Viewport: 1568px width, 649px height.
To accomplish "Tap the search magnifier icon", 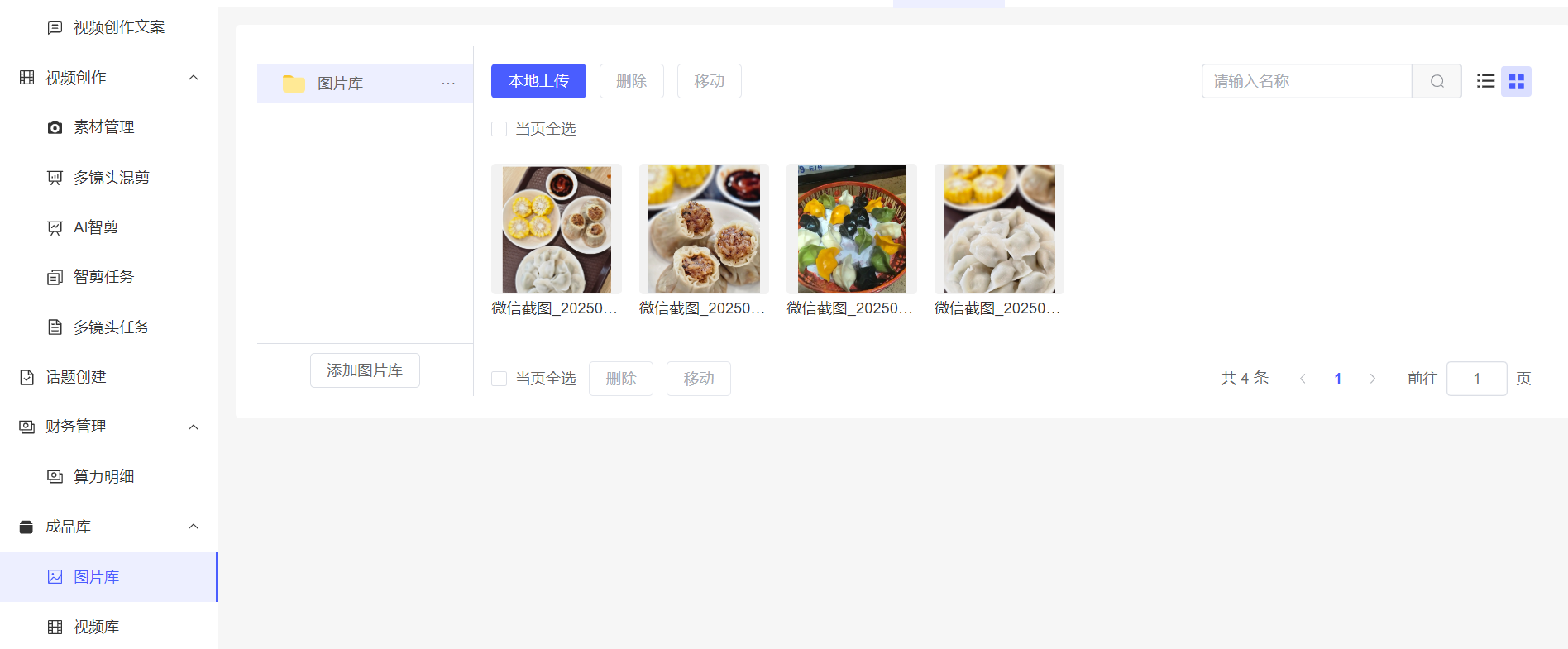I will pos(1437,81).
